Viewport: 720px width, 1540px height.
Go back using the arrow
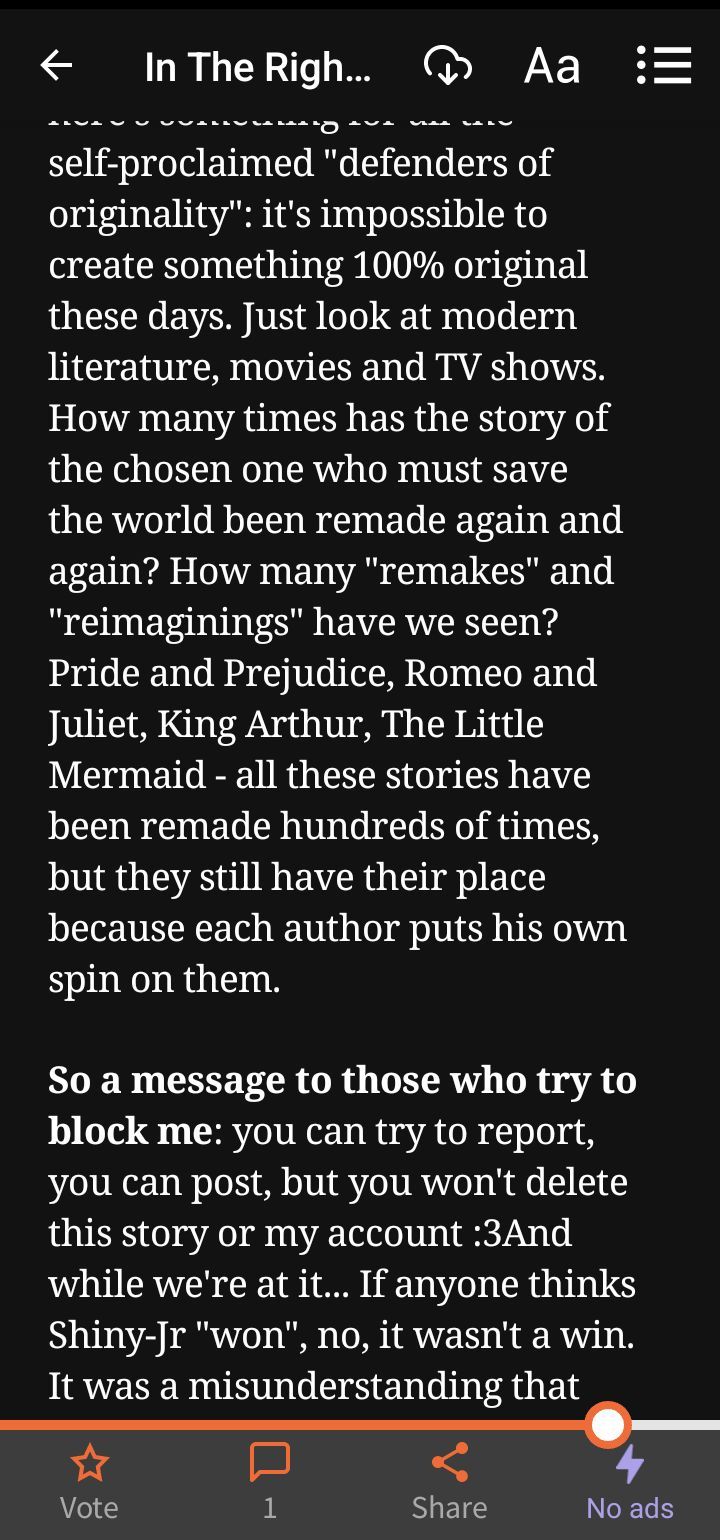click(x=57, y=66)
